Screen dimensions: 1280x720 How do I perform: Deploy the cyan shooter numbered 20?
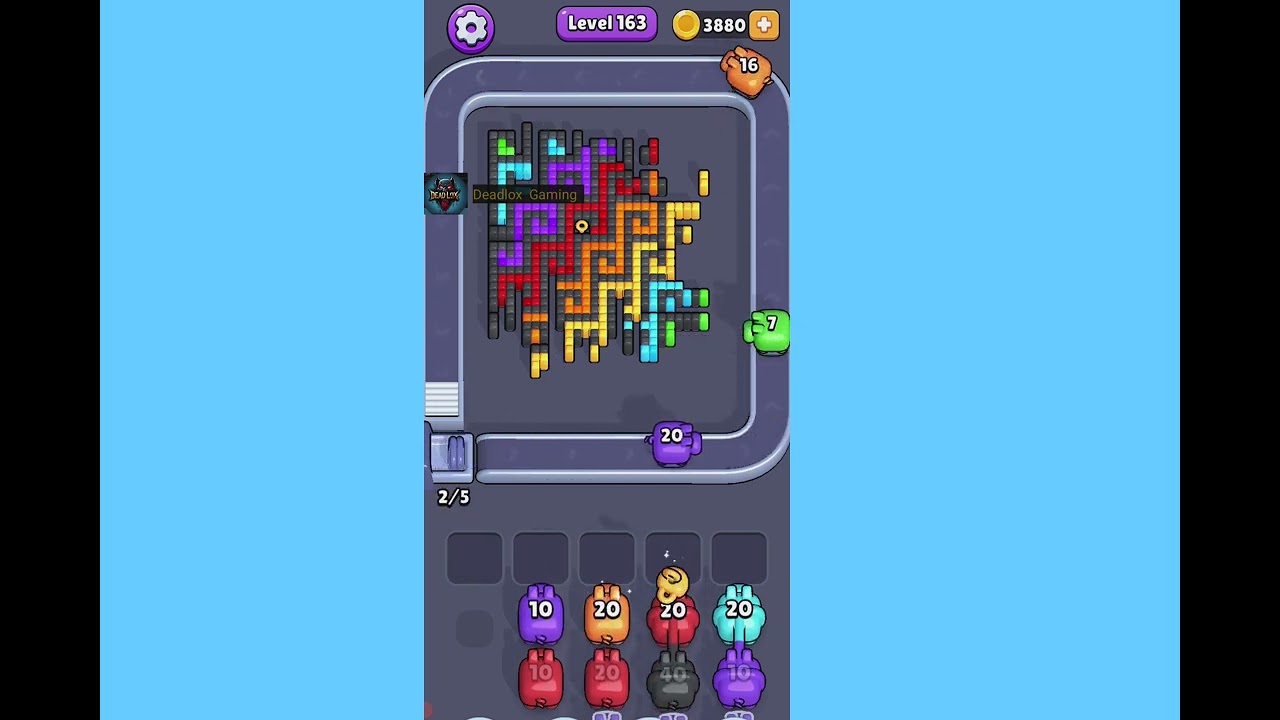click(739, 612)
